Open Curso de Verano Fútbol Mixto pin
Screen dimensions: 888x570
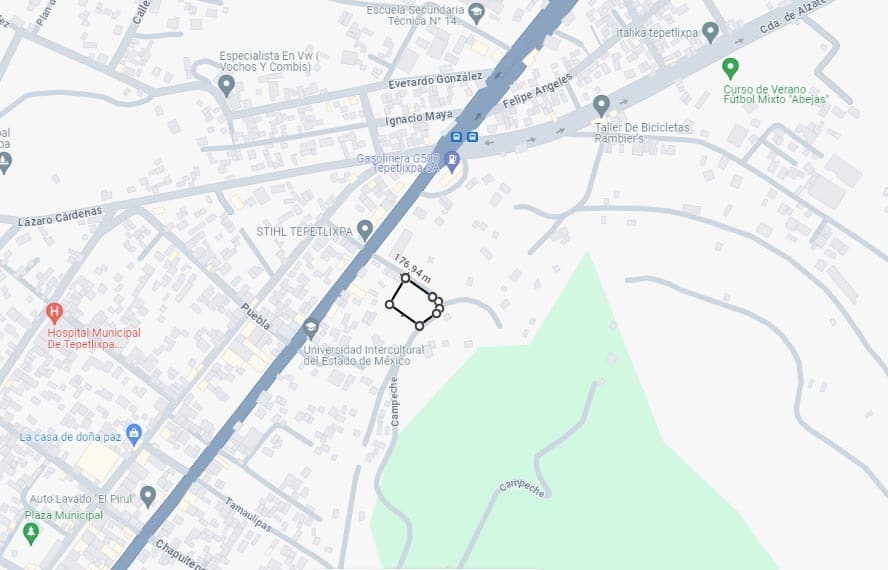click(731, 68)
